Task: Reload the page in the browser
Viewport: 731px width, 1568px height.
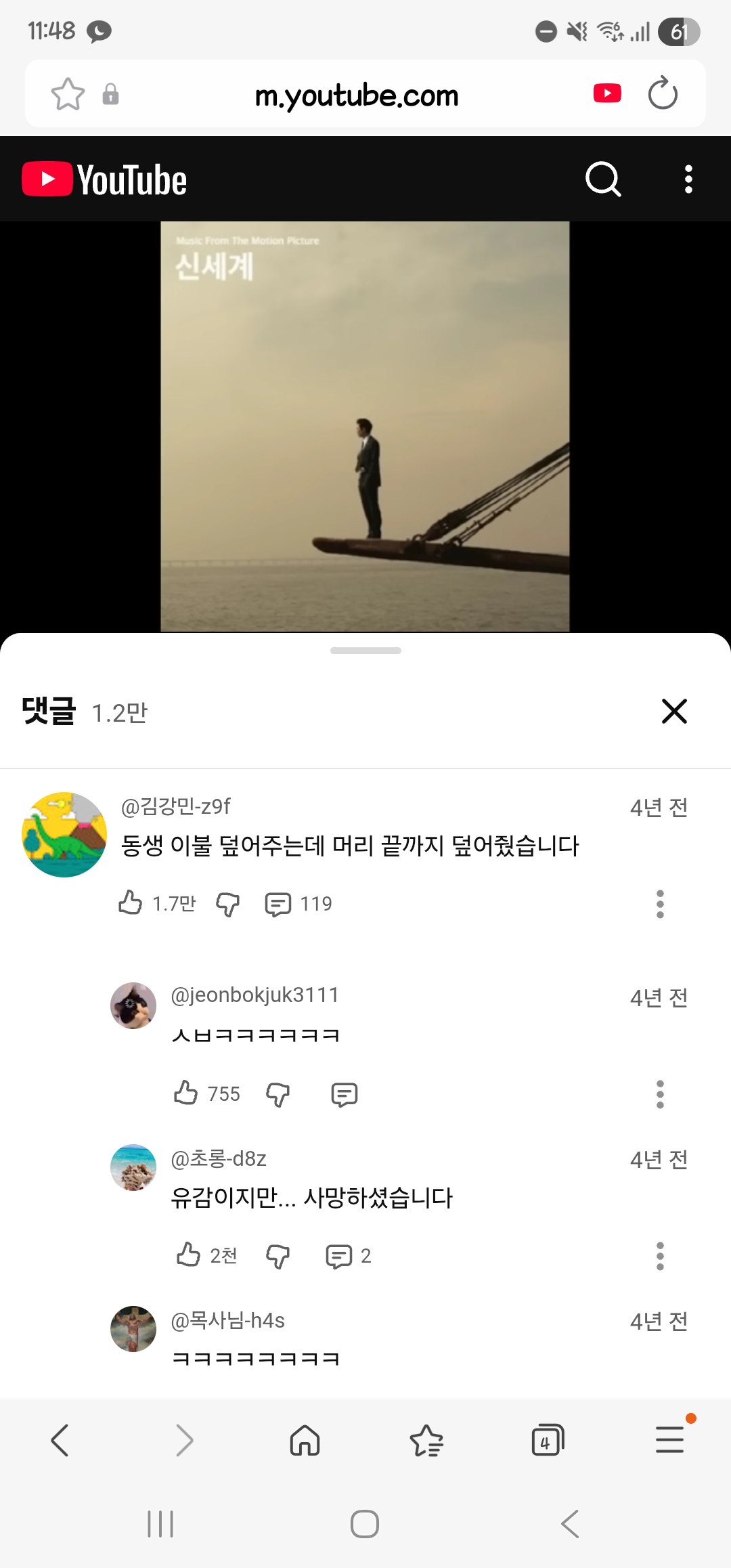Action: coord(662,93)
